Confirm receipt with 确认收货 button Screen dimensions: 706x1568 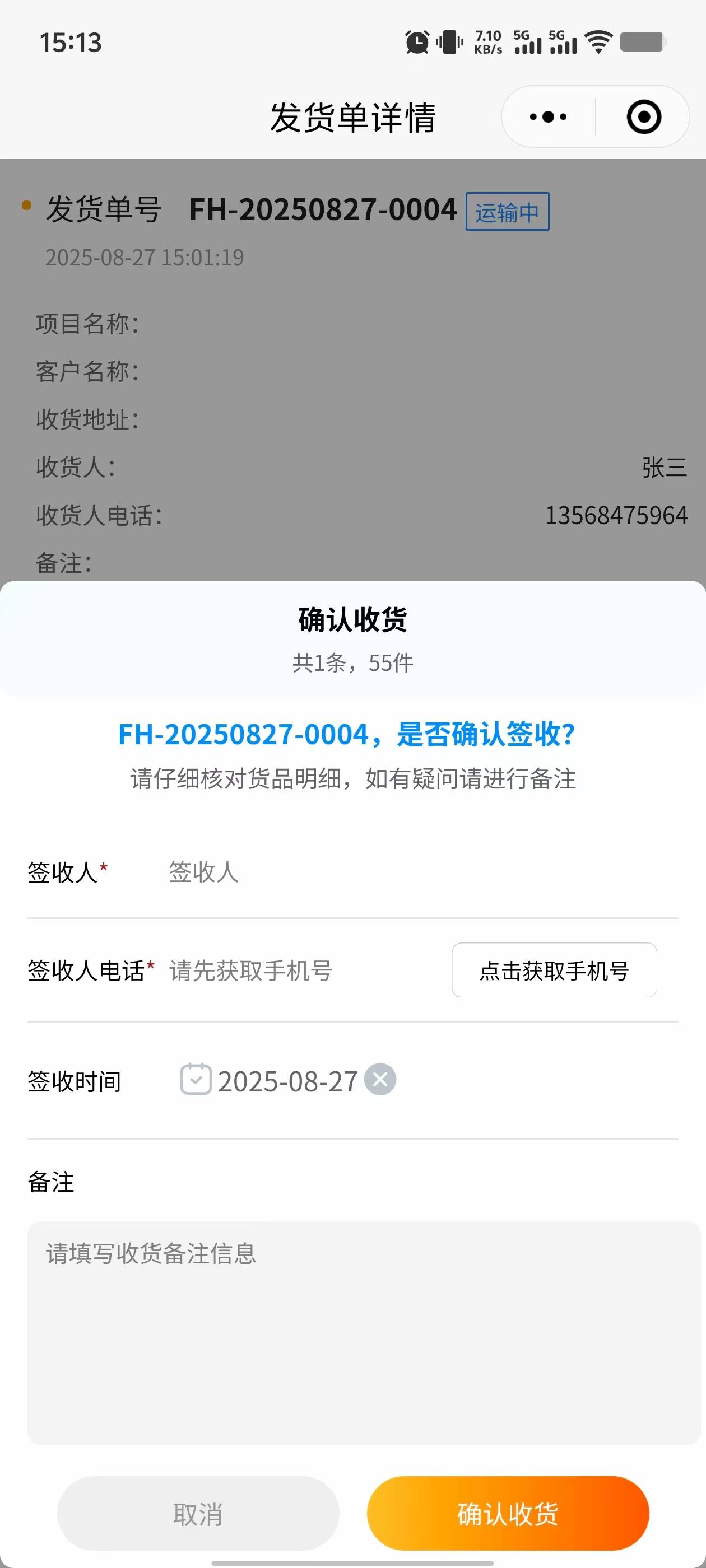tap(508, 1513)
